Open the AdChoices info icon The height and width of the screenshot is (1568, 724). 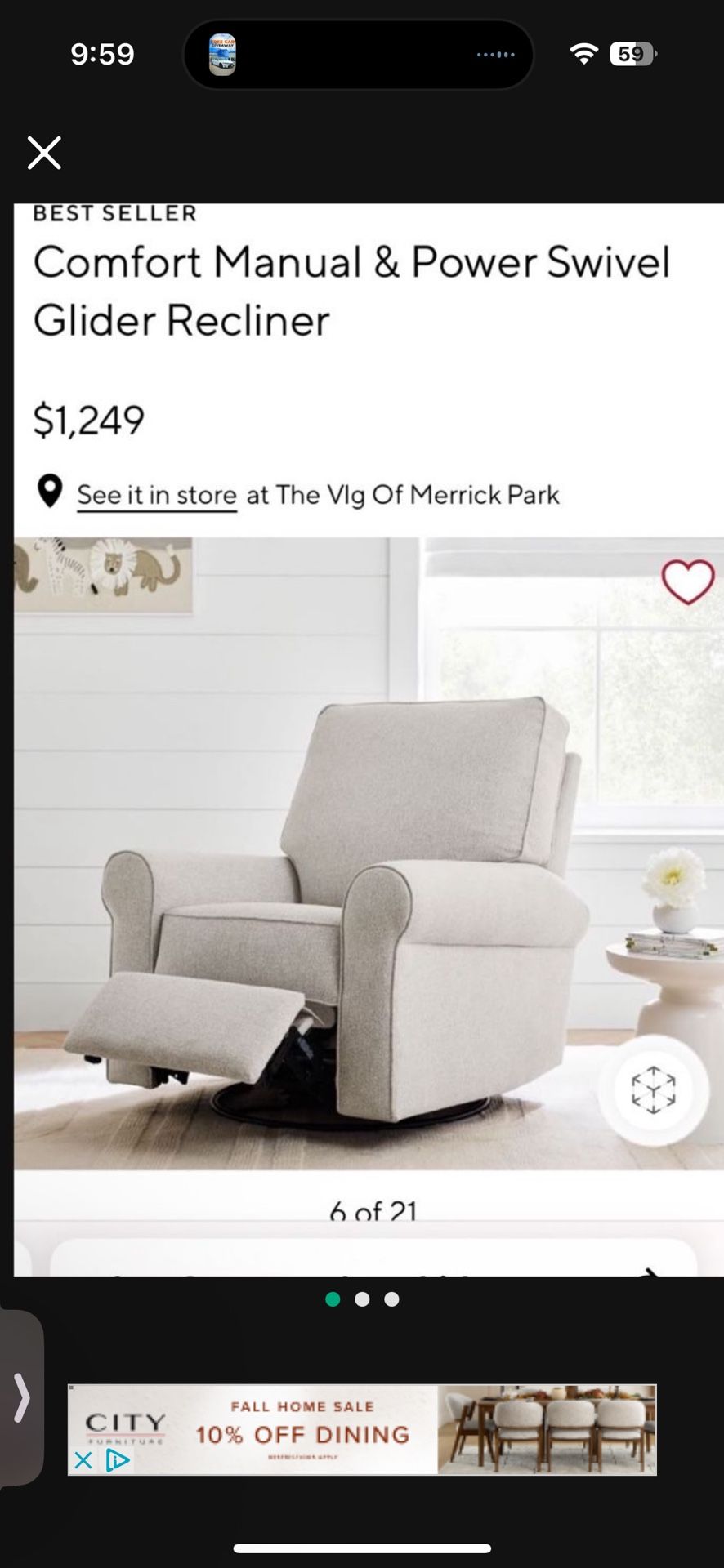coord(118,1460)
